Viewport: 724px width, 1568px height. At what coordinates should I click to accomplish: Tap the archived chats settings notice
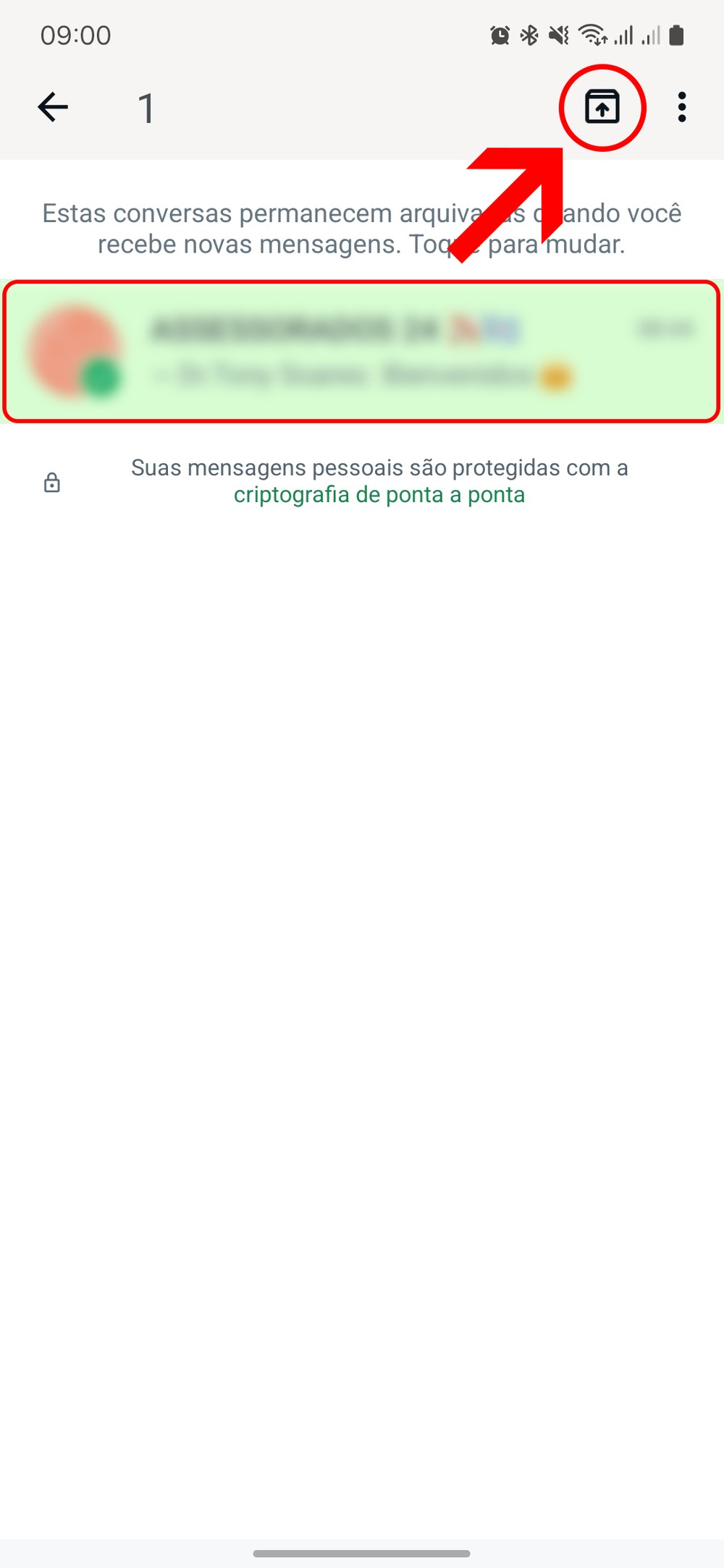[x=362, y=229]
